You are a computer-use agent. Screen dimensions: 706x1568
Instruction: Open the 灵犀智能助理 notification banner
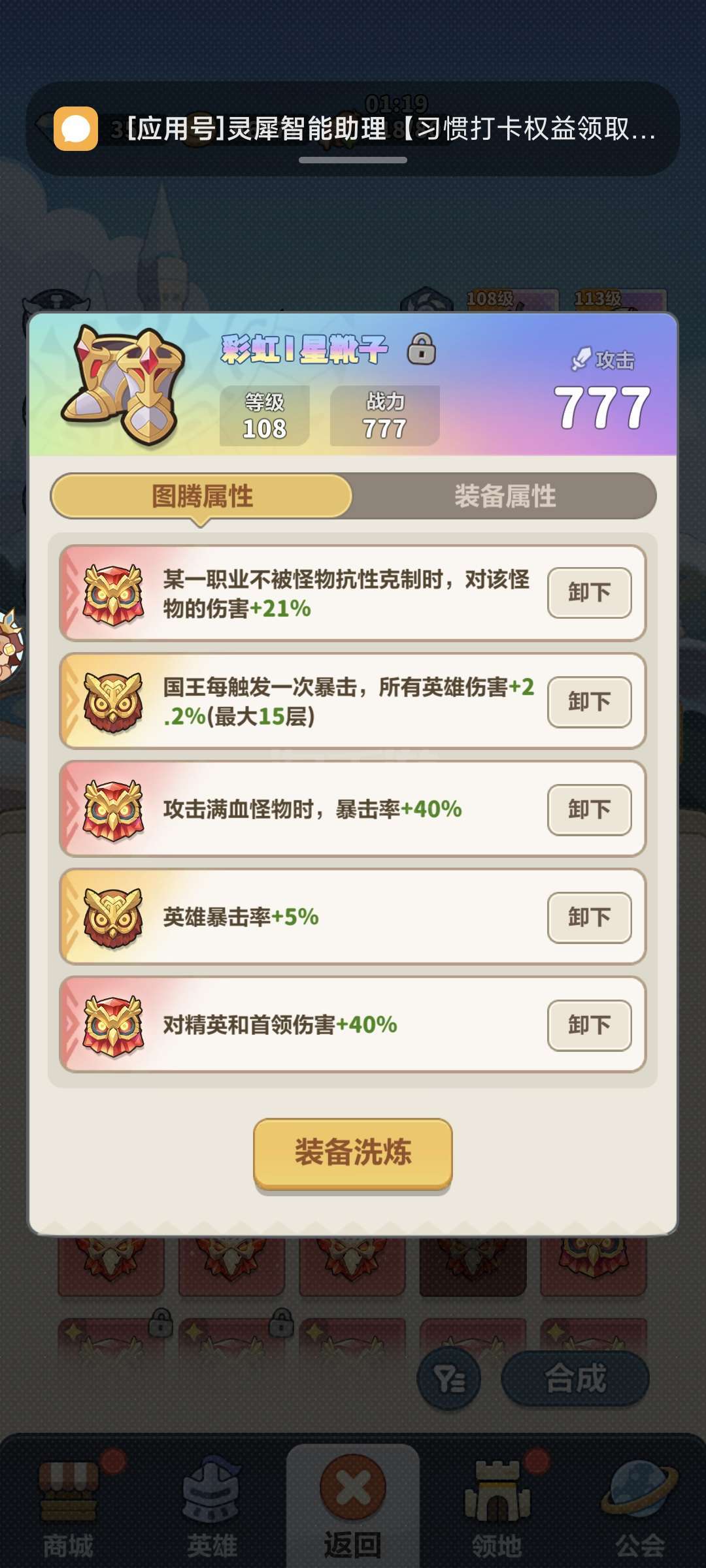[x=353, y=129]
